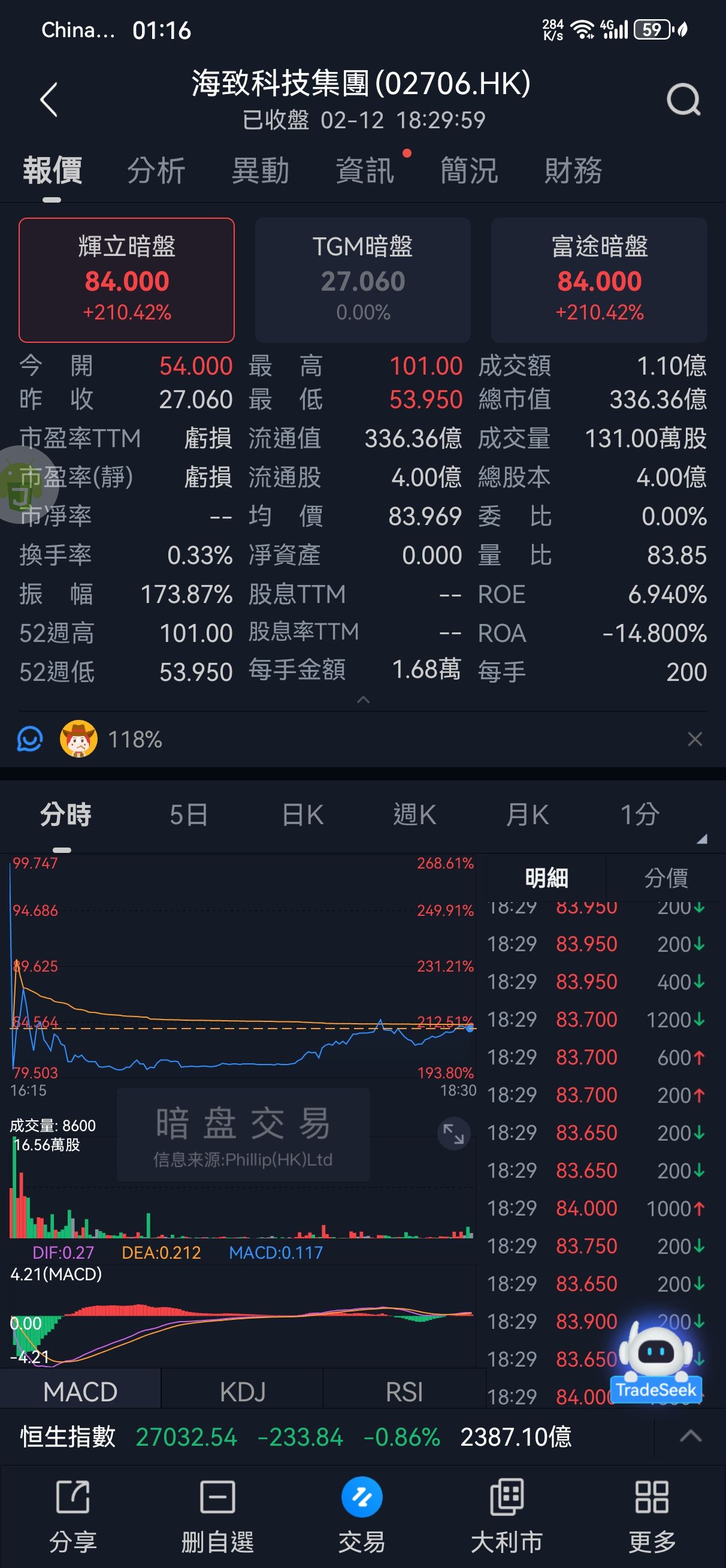Select the 富途暗盤 quote card

pyautogui.click(x=599, y=279)
